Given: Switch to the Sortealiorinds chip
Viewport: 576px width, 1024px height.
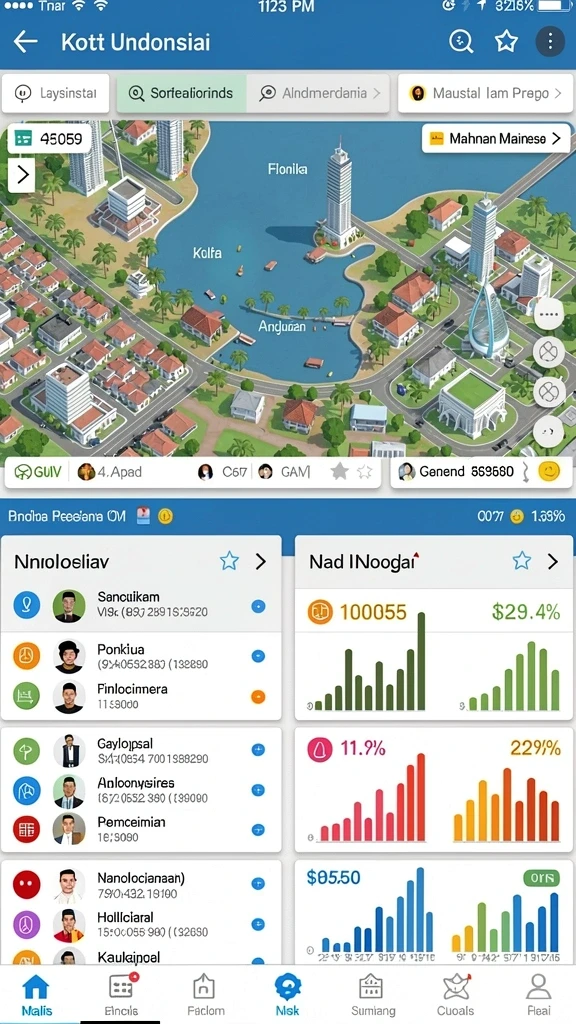Looking at the screenshot, I should coord(182,93).
